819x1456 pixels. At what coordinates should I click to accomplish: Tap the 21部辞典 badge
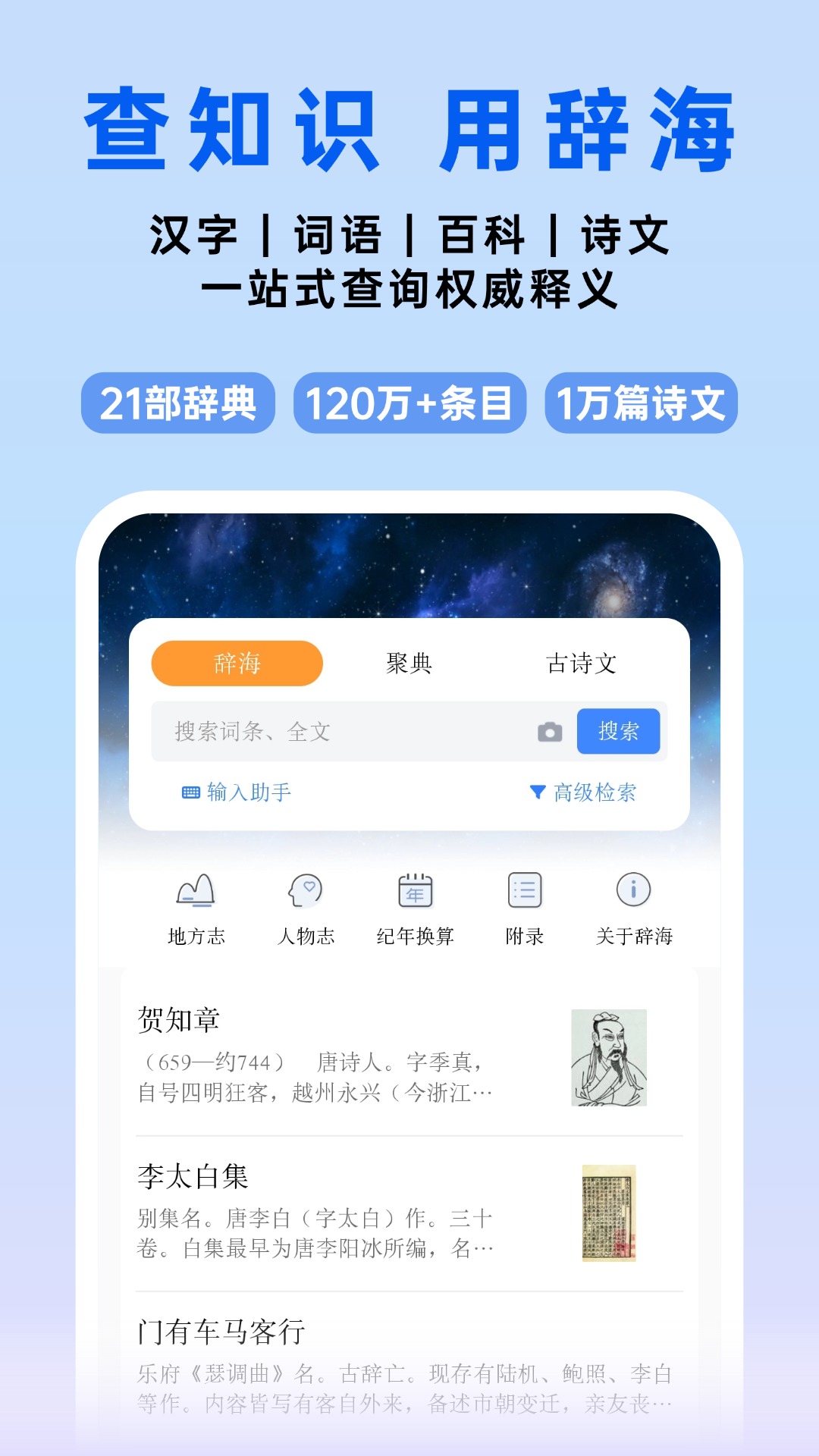pos(180,406)
